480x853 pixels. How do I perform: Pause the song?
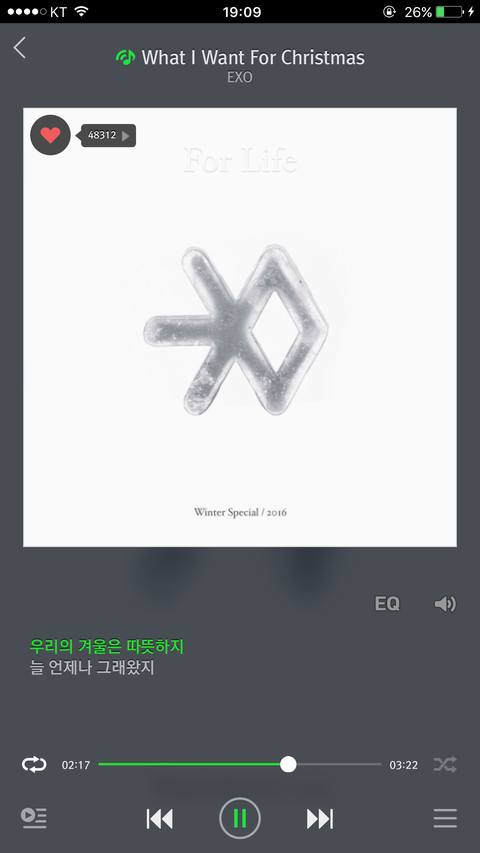tap(240, 818)
